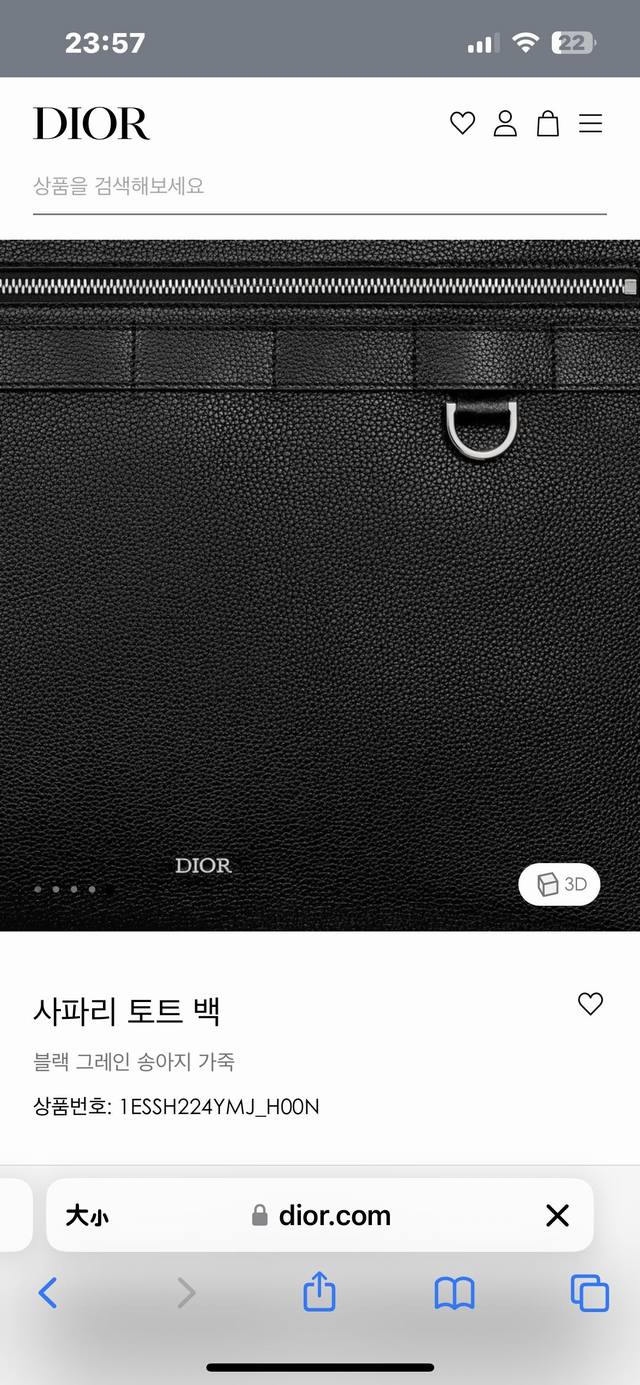Stop loading with the X button
The width and height of the screenshot is (640, 1385).
point(557,1216)
